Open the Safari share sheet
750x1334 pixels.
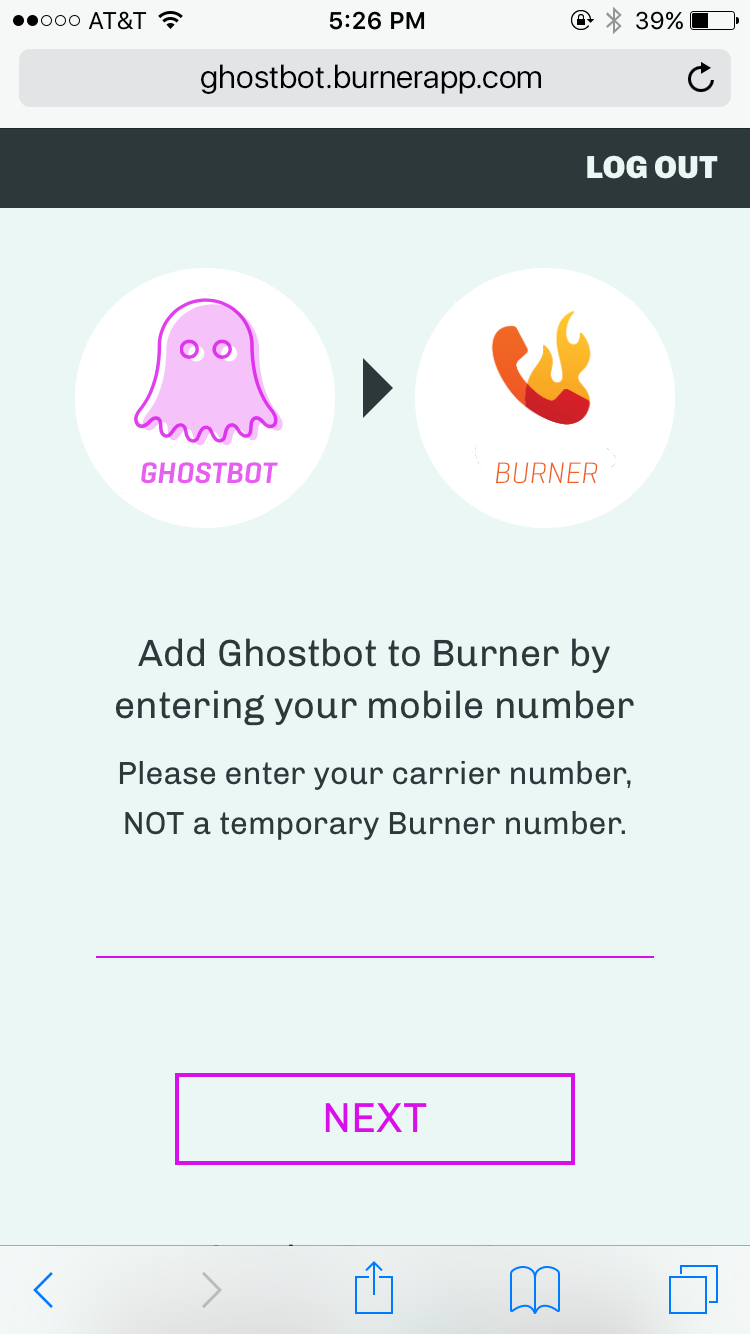click(x=375, y=1288)
